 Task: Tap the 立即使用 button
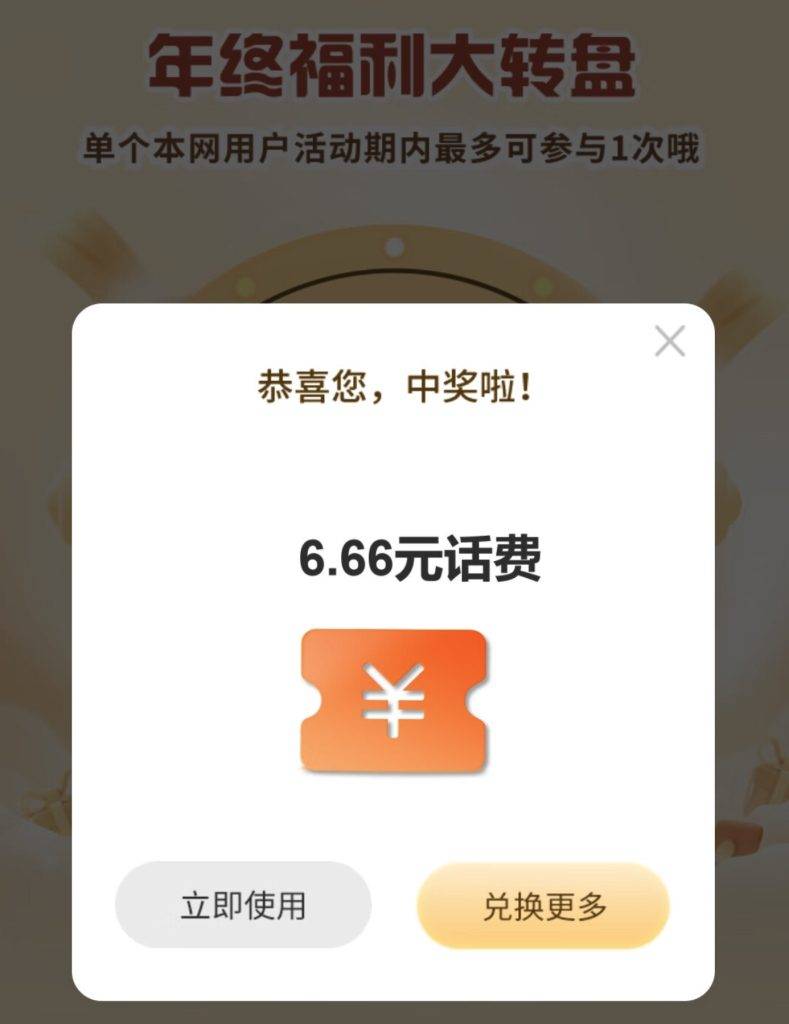[243, 905]
